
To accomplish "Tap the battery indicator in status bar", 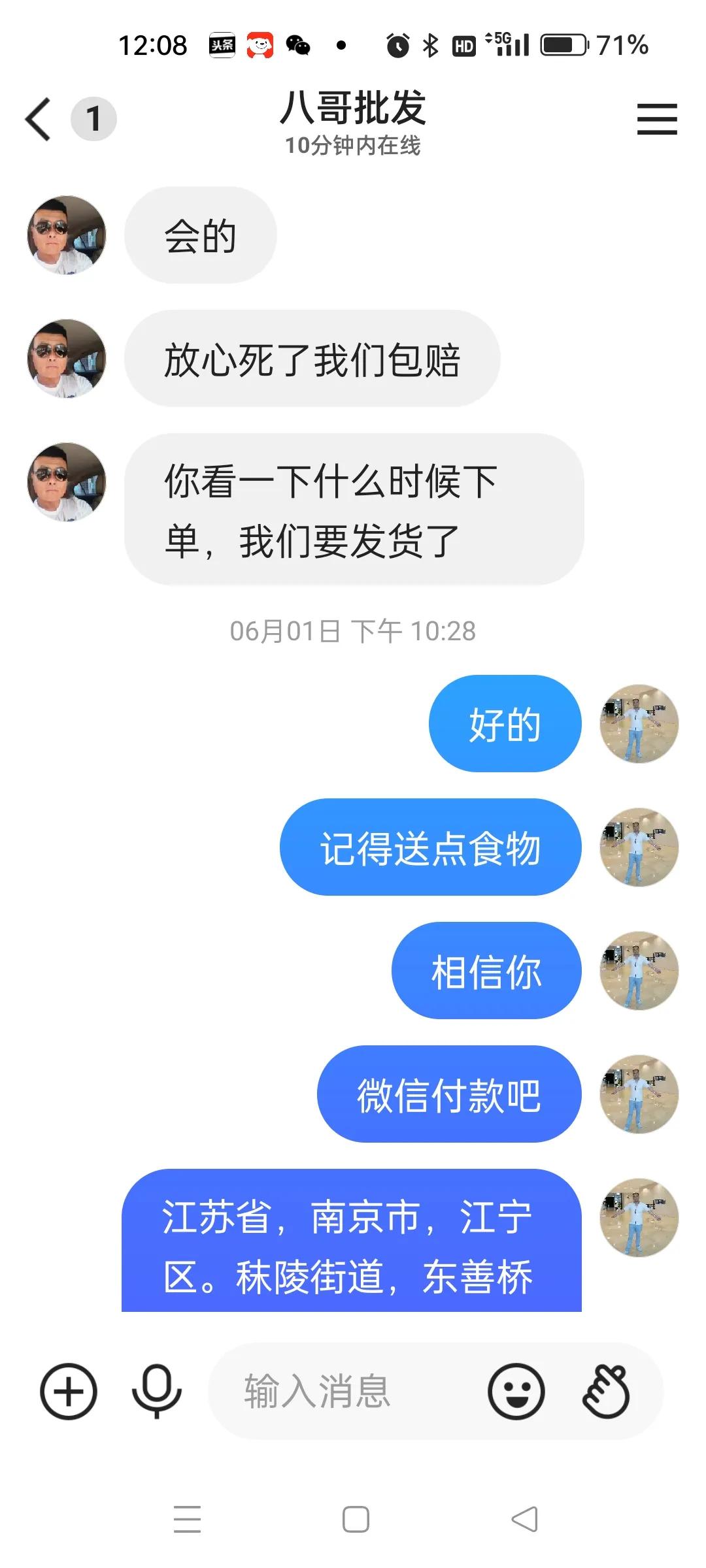I will (563, 44).
